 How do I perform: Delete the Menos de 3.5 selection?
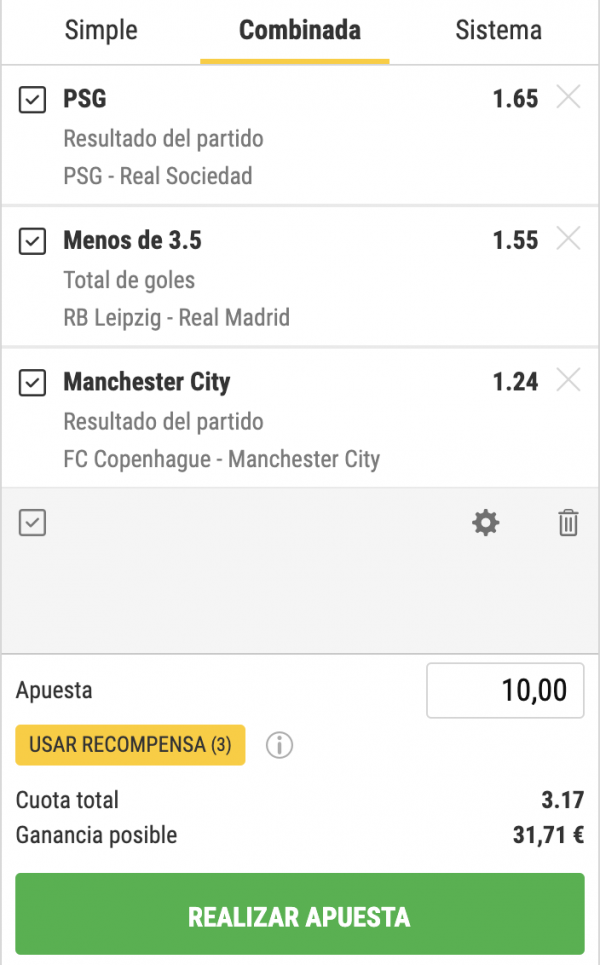(x=568, y=240)
